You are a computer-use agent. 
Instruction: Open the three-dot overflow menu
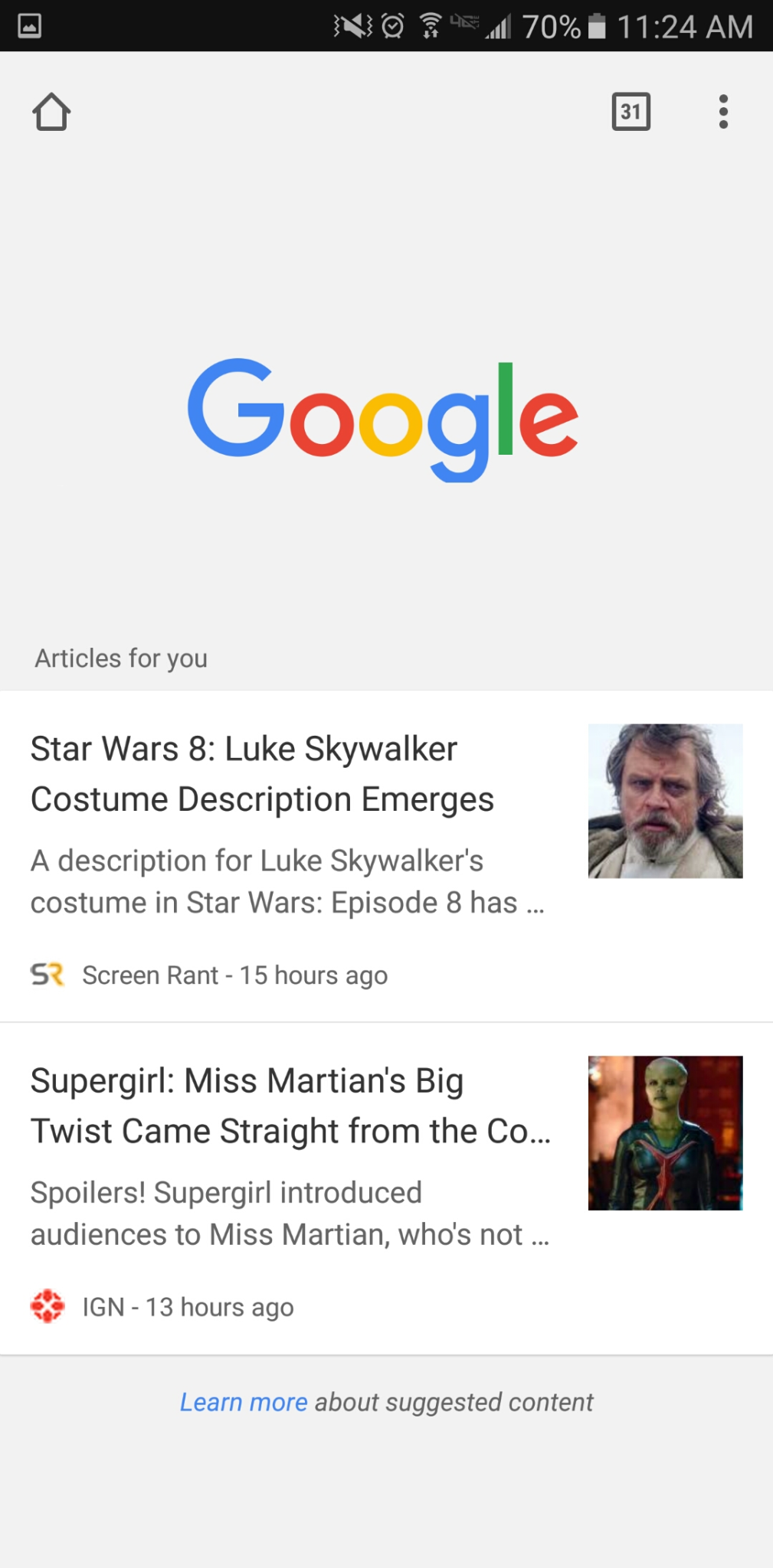722,112
